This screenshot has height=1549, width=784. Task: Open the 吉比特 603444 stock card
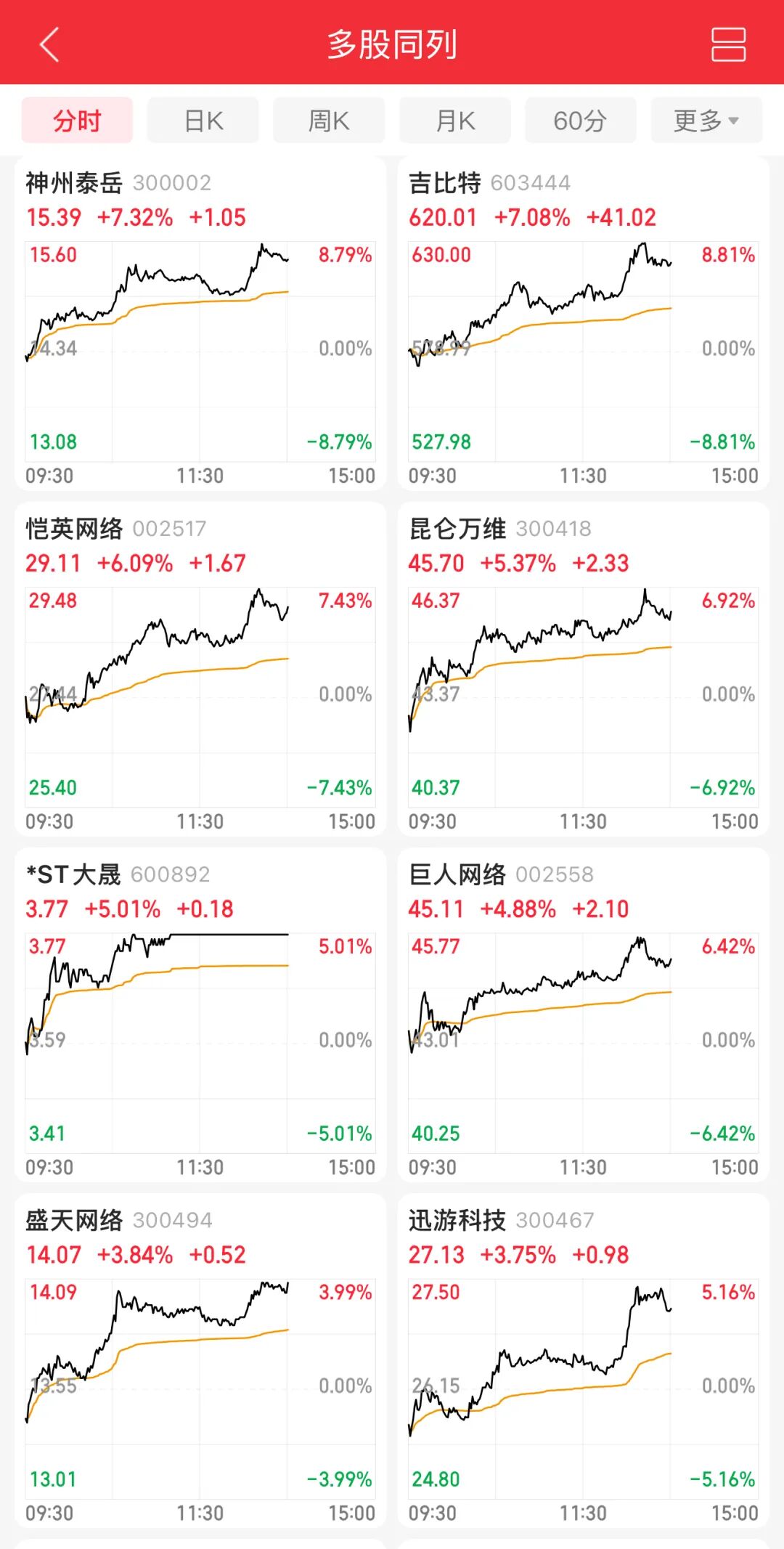click(583, 324)
